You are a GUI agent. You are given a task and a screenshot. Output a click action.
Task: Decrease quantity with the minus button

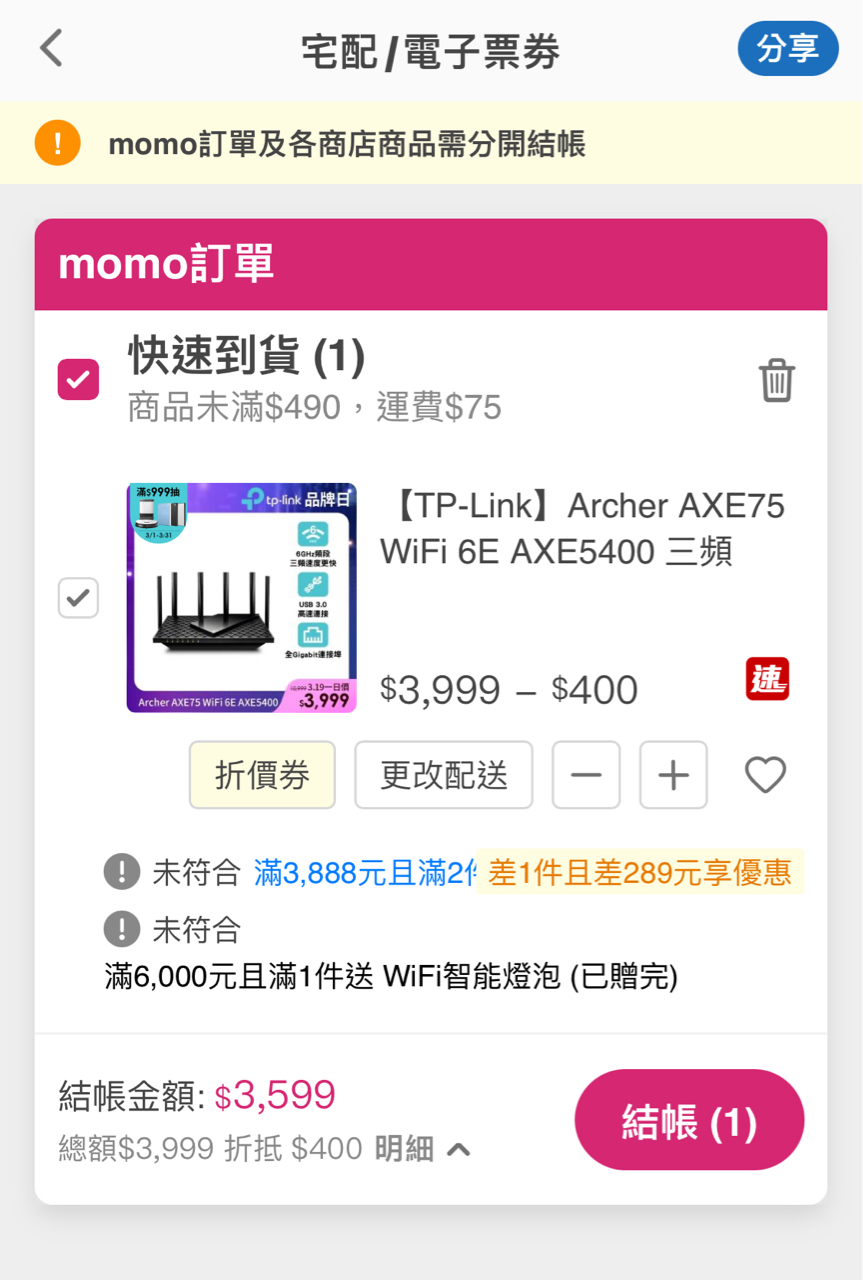click(586, 775)
